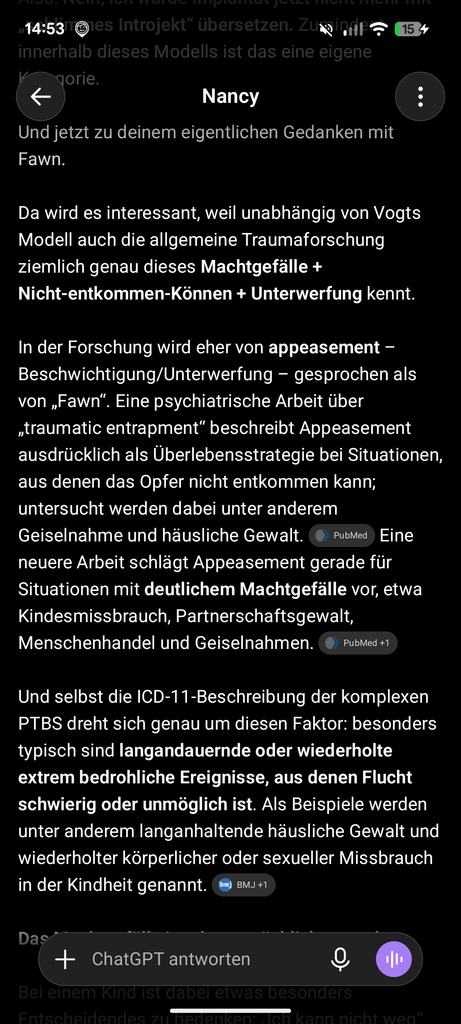Go back from the Nancy chat

click(40, 97)
